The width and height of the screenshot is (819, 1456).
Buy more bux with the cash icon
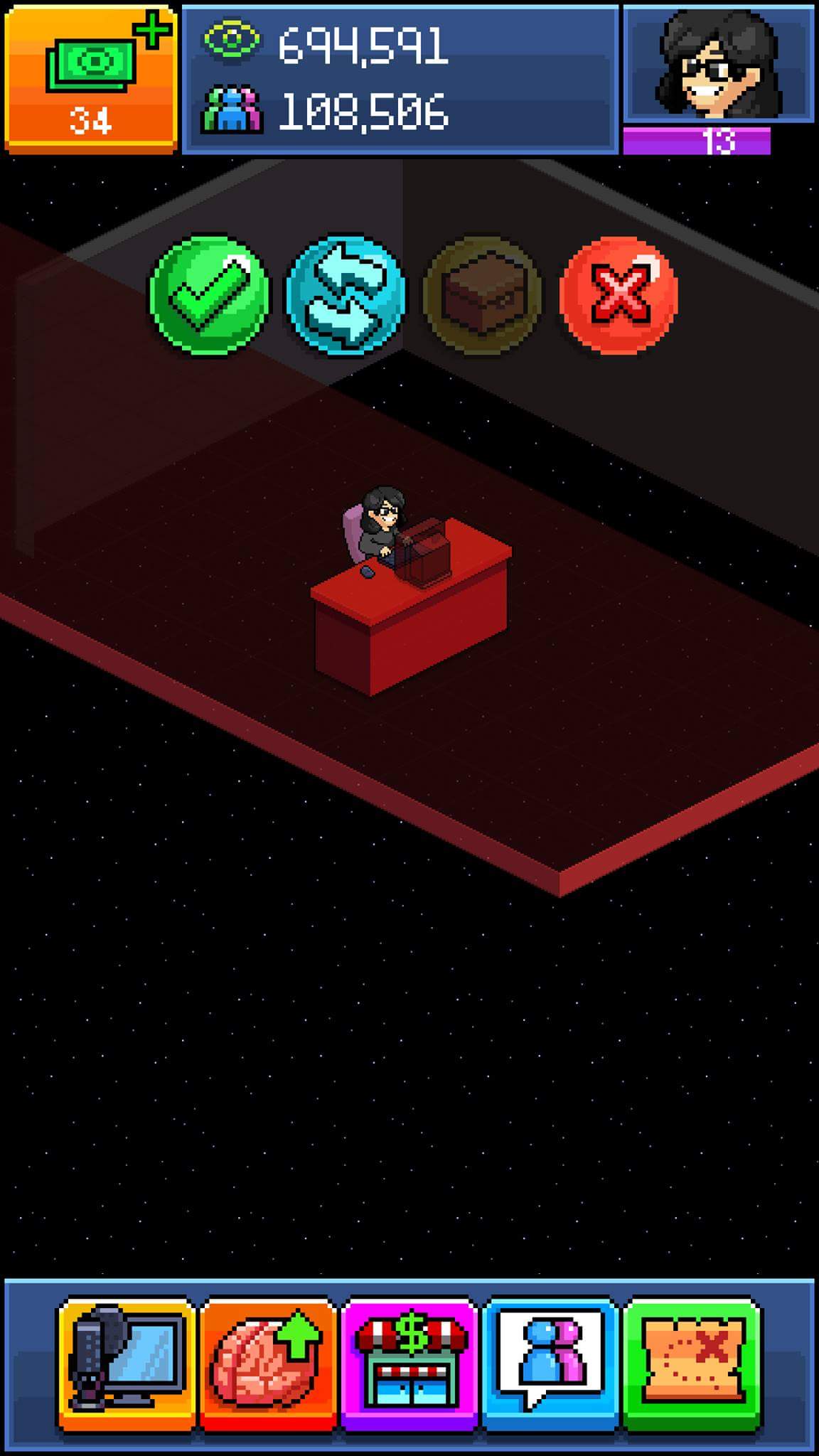(91, 78)
